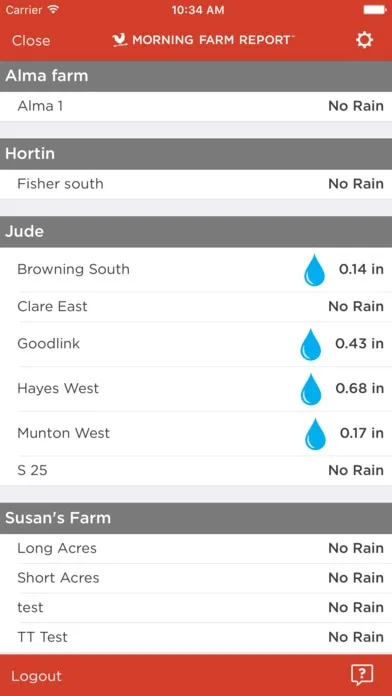Open the settings gear

(364, 40)
